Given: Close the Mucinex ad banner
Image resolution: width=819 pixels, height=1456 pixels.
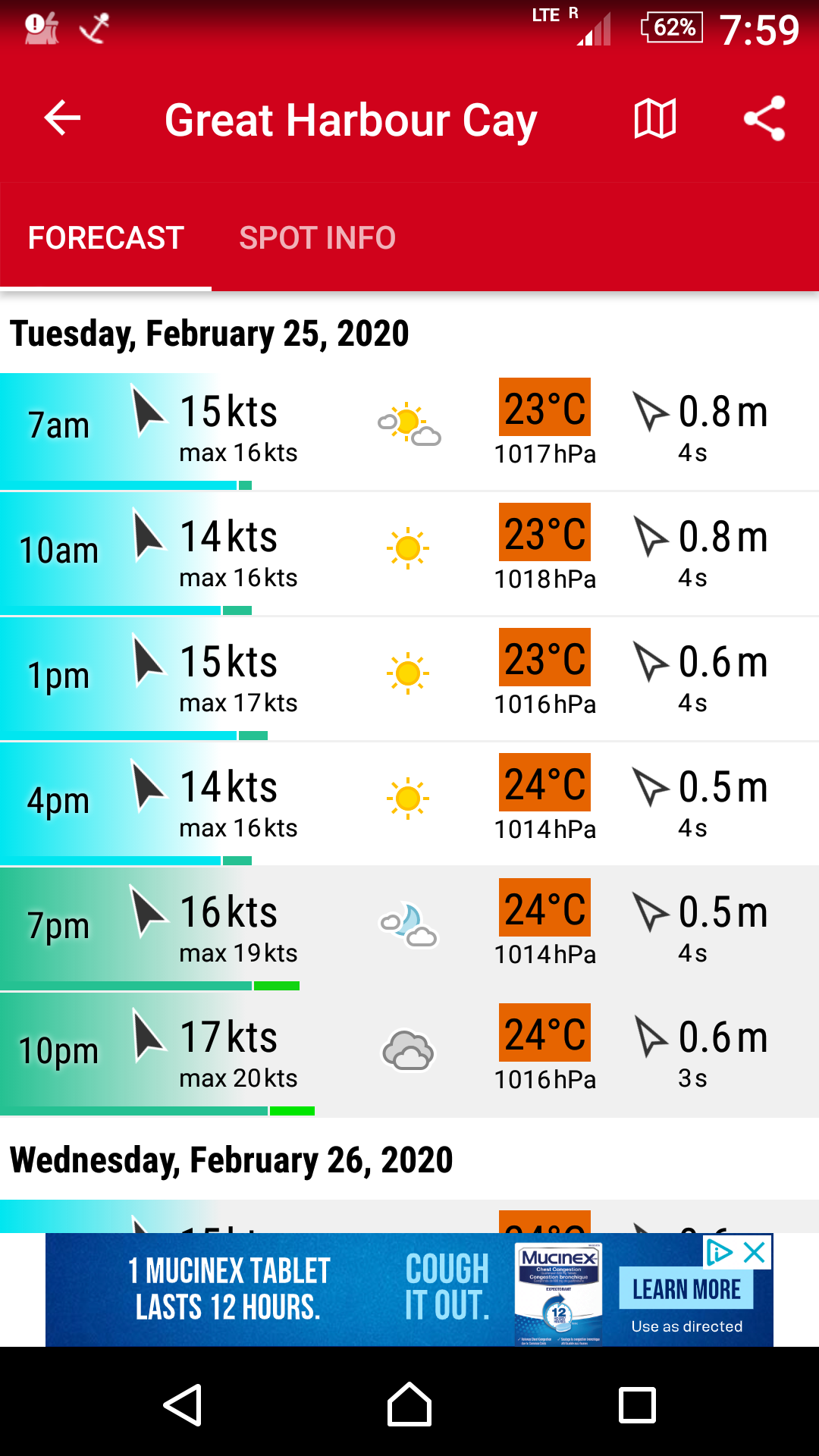Looking at the screenshot, I should [x=755, y=1252].
